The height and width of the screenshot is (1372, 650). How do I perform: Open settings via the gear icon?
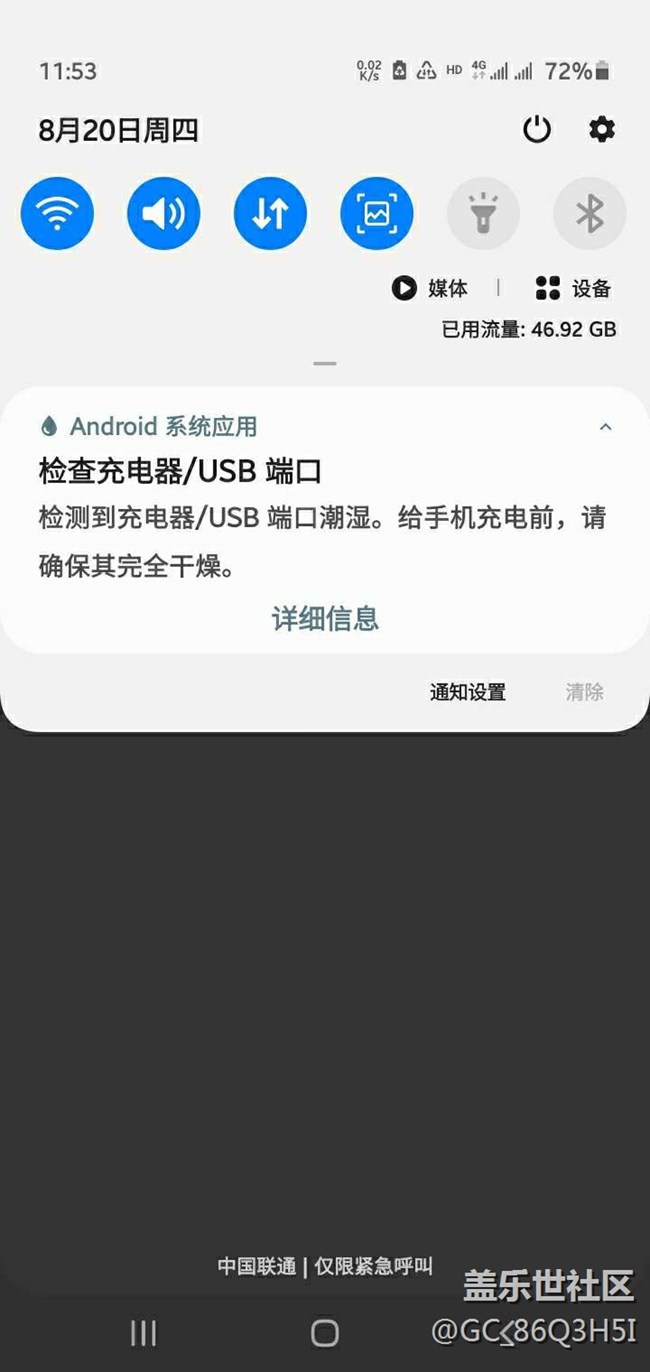coord(601,129)
